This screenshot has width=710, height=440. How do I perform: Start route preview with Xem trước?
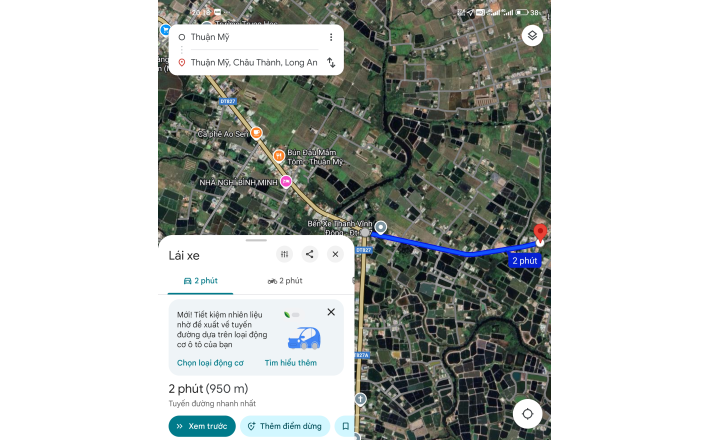click(202, 426)
